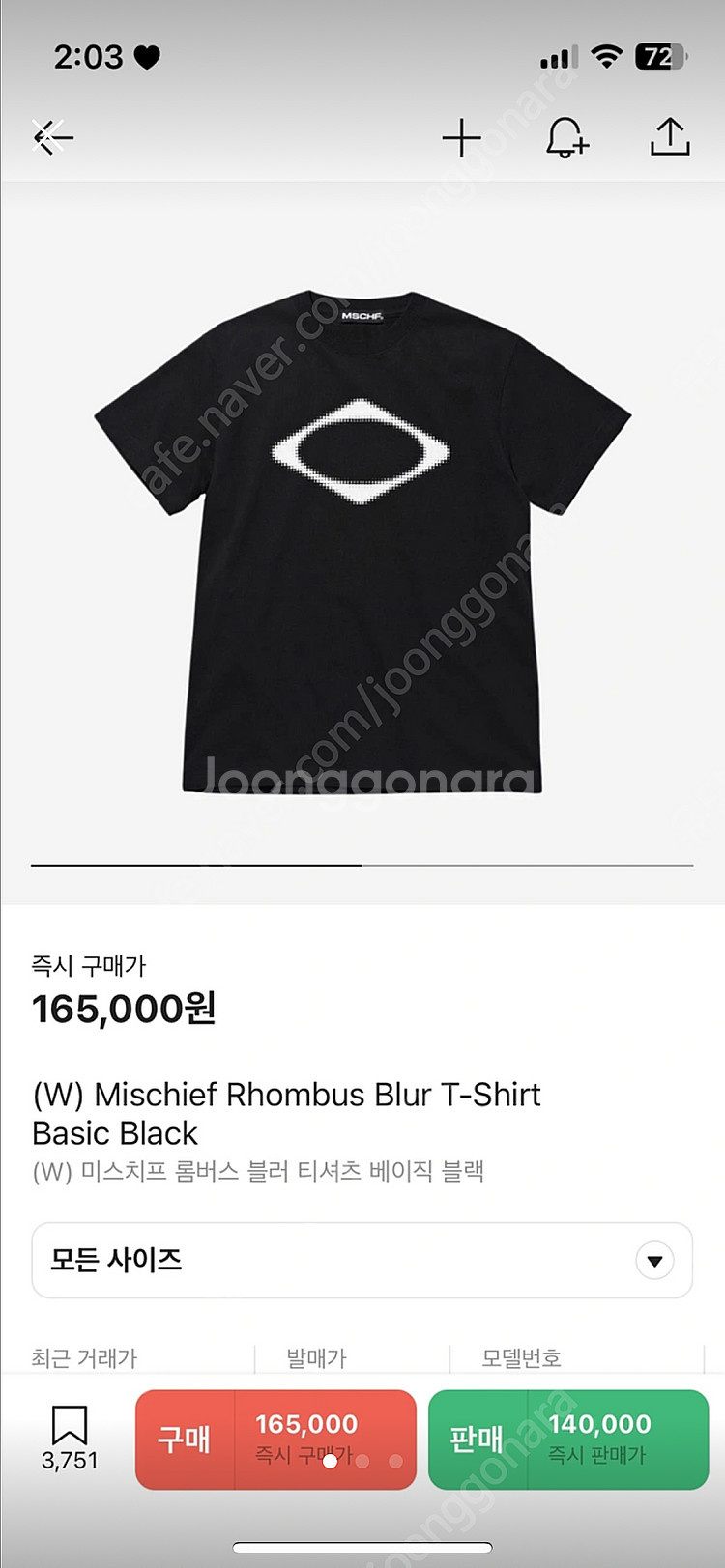This screenshot has width=725, height=1568.
Task: Set a price alert with the bell icon
Action: 566,138
